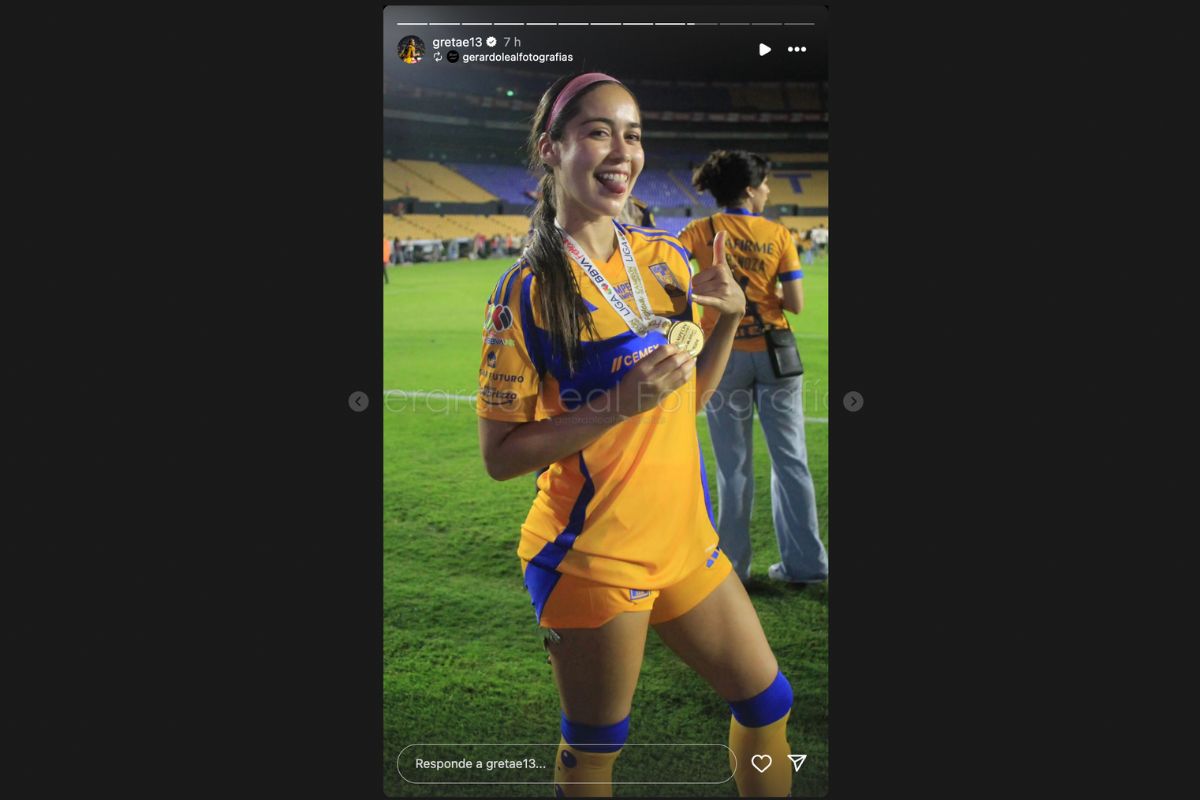Open the story options menu
The width and height of the screenshot is (1200, 800).
coord(797,49)
